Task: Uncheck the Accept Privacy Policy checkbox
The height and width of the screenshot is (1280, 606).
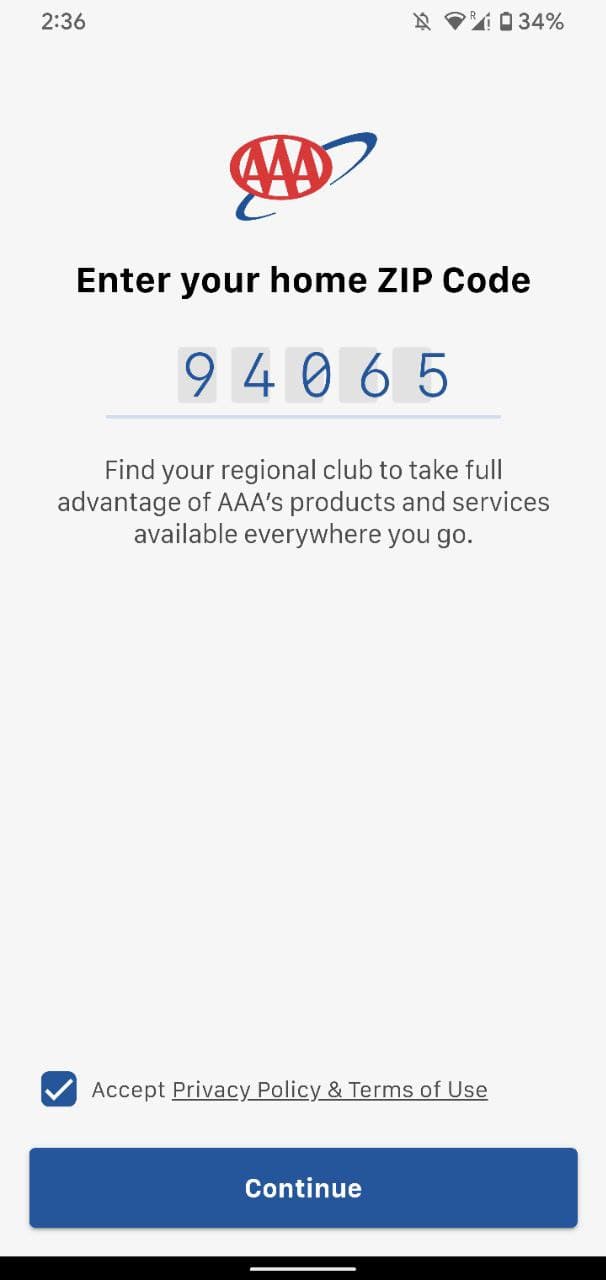Action: pos(59,1089)
